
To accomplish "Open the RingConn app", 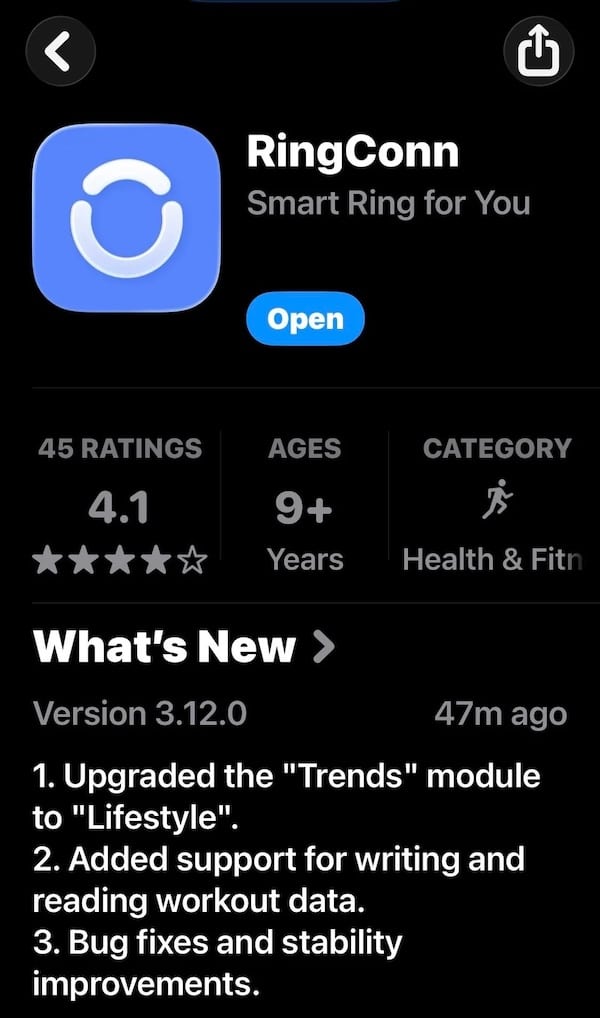I will click(x=305, y=320).
